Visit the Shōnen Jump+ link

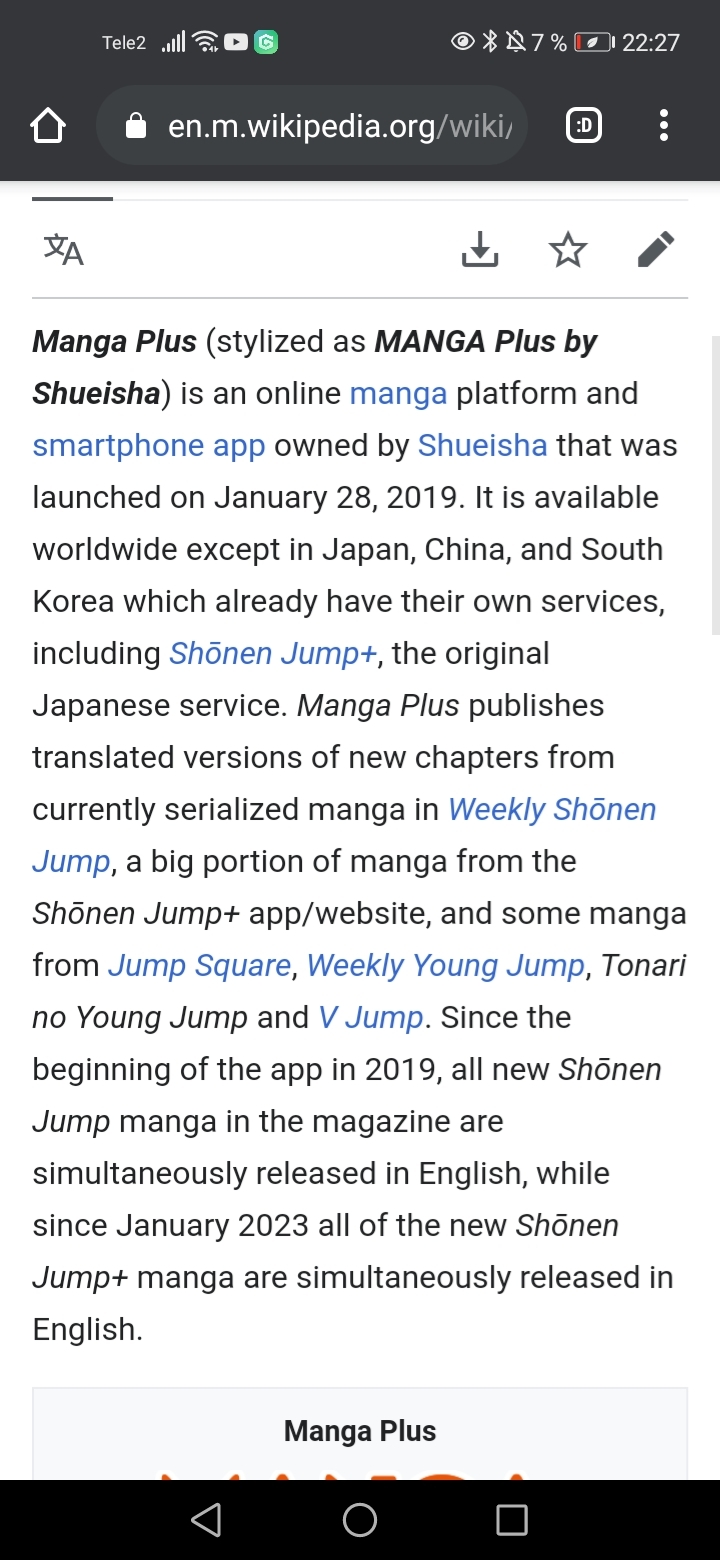coord(274,654)
